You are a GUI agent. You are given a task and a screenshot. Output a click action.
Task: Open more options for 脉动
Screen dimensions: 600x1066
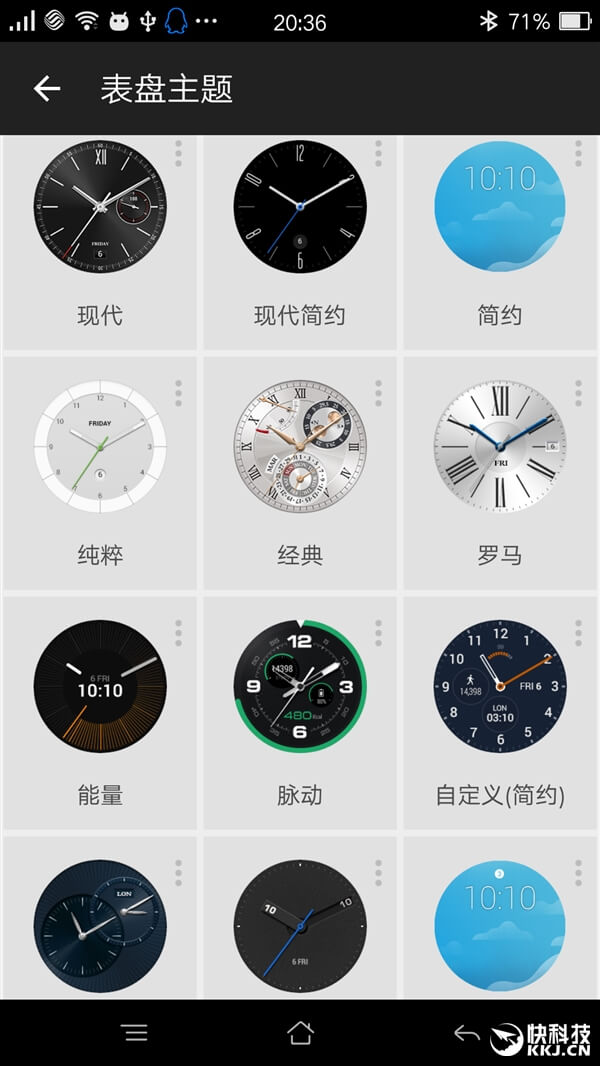(378, 633)
